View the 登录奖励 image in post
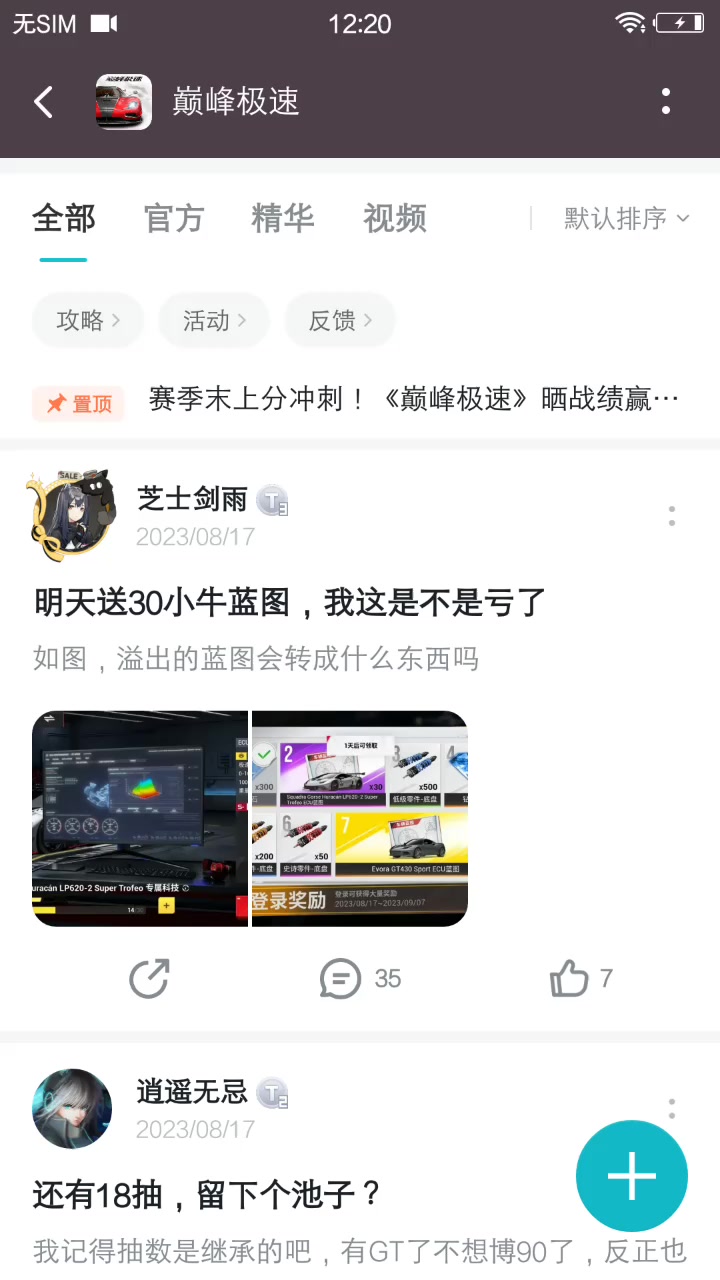 (x=360, y=818)
